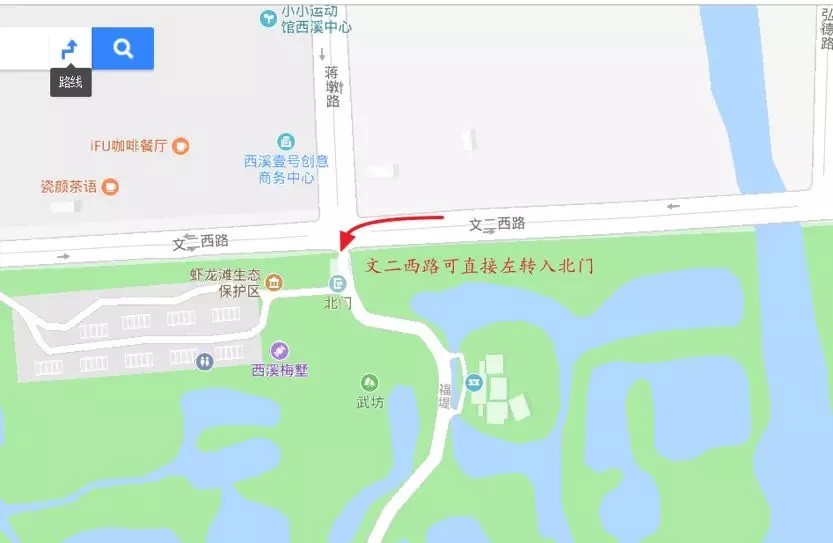This screenshot has height=543, width=833.
Task: Open the route planning arrow button
Action: pos(70,48)
